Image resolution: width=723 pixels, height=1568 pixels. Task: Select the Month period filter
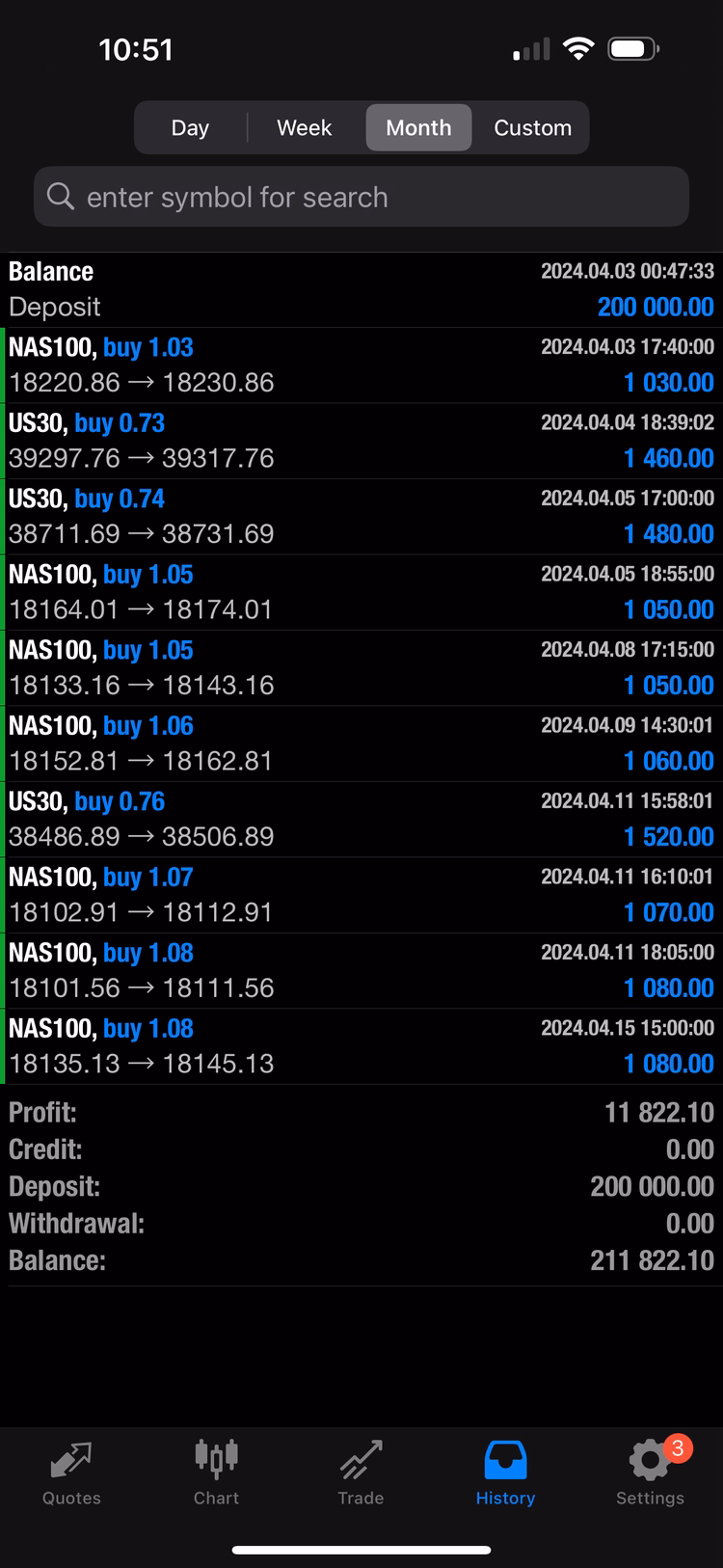pos(418,127)
